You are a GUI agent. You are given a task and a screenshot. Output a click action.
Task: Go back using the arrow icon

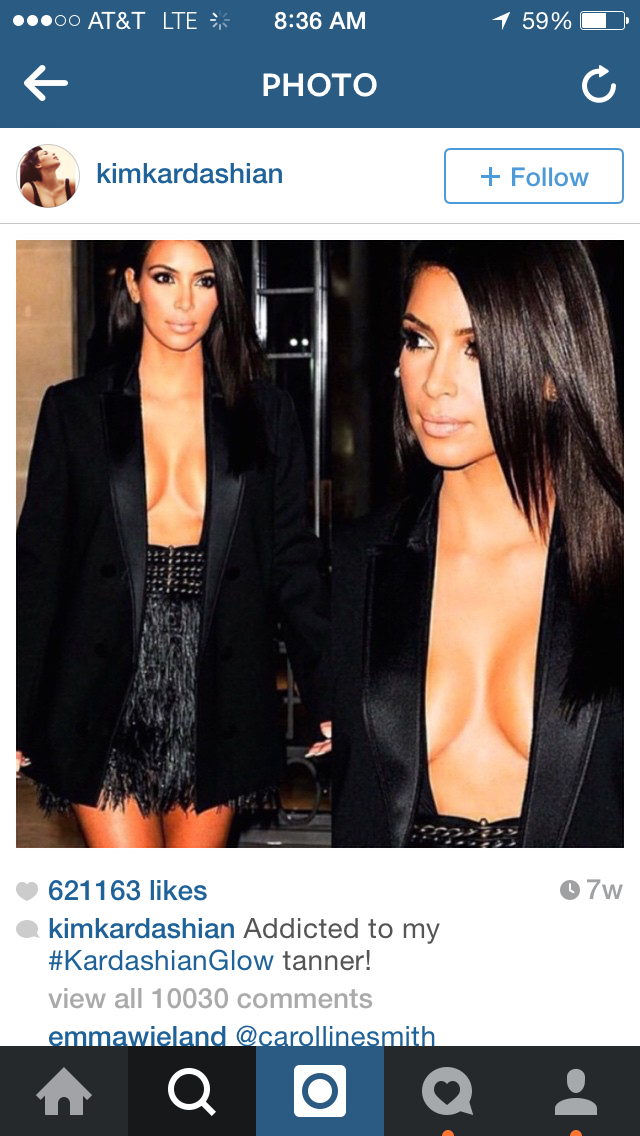[46, 85]
